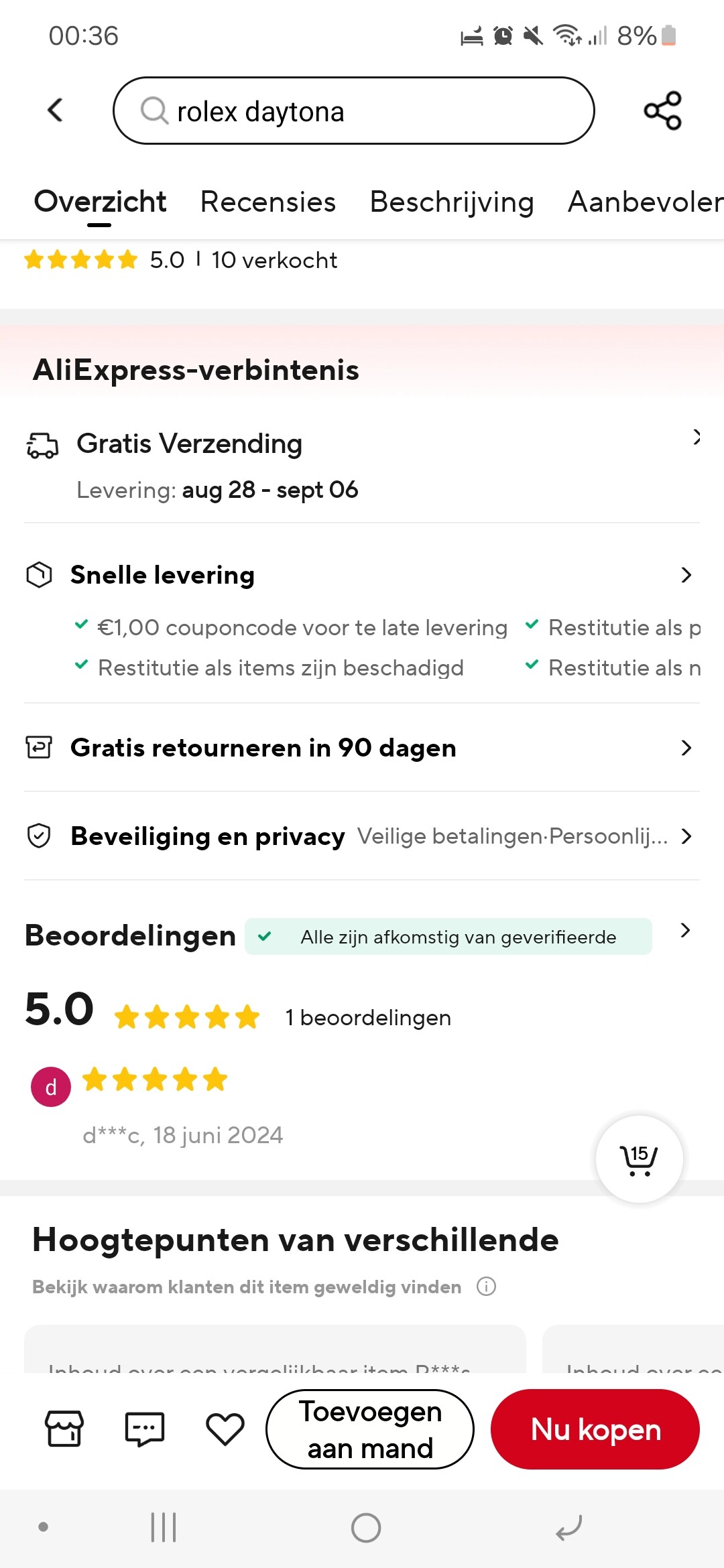Go back using the top-left arrow
Viewport: 724px width, 1568px height.
[x=55, y=110]
